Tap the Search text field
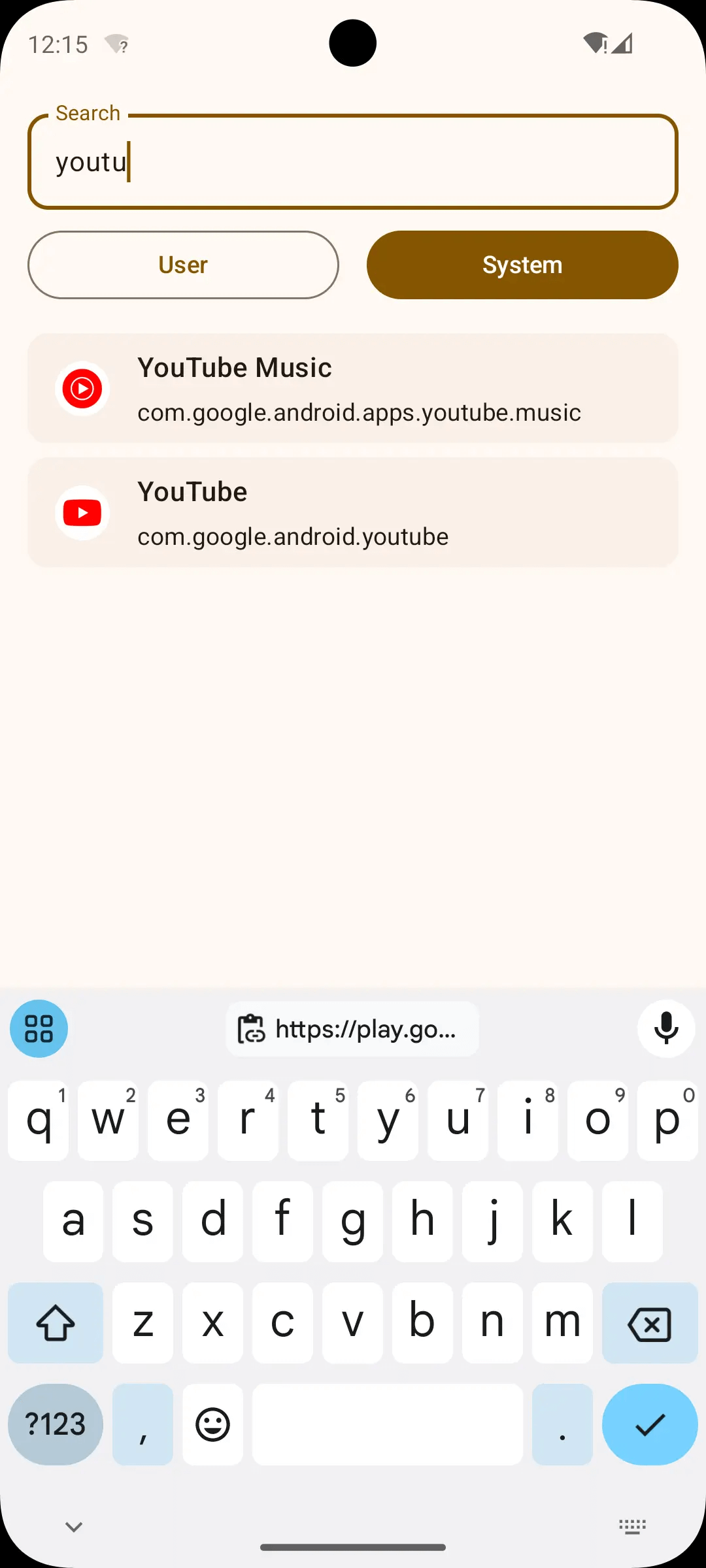Viewport: 706px width, 1568px height. point(353,162)
